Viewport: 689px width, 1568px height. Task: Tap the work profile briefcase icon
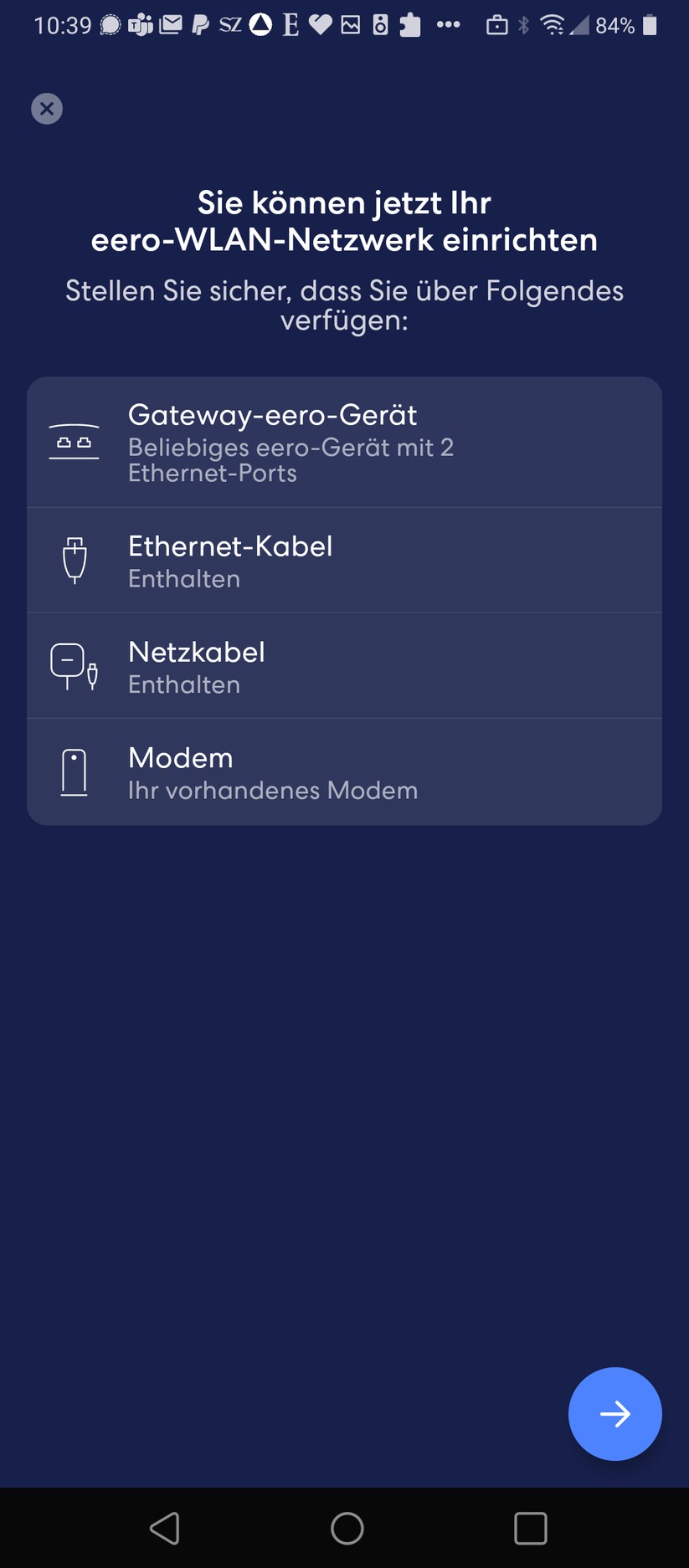(497, 24)
